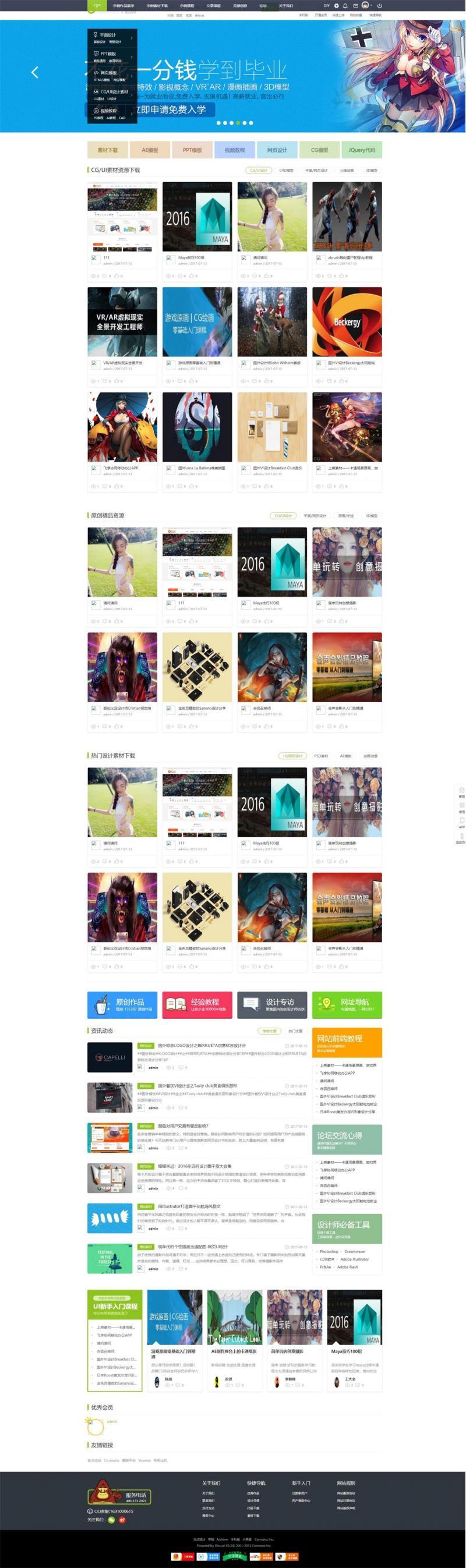Expand the 视频教程 side menu category

(108, 111)
